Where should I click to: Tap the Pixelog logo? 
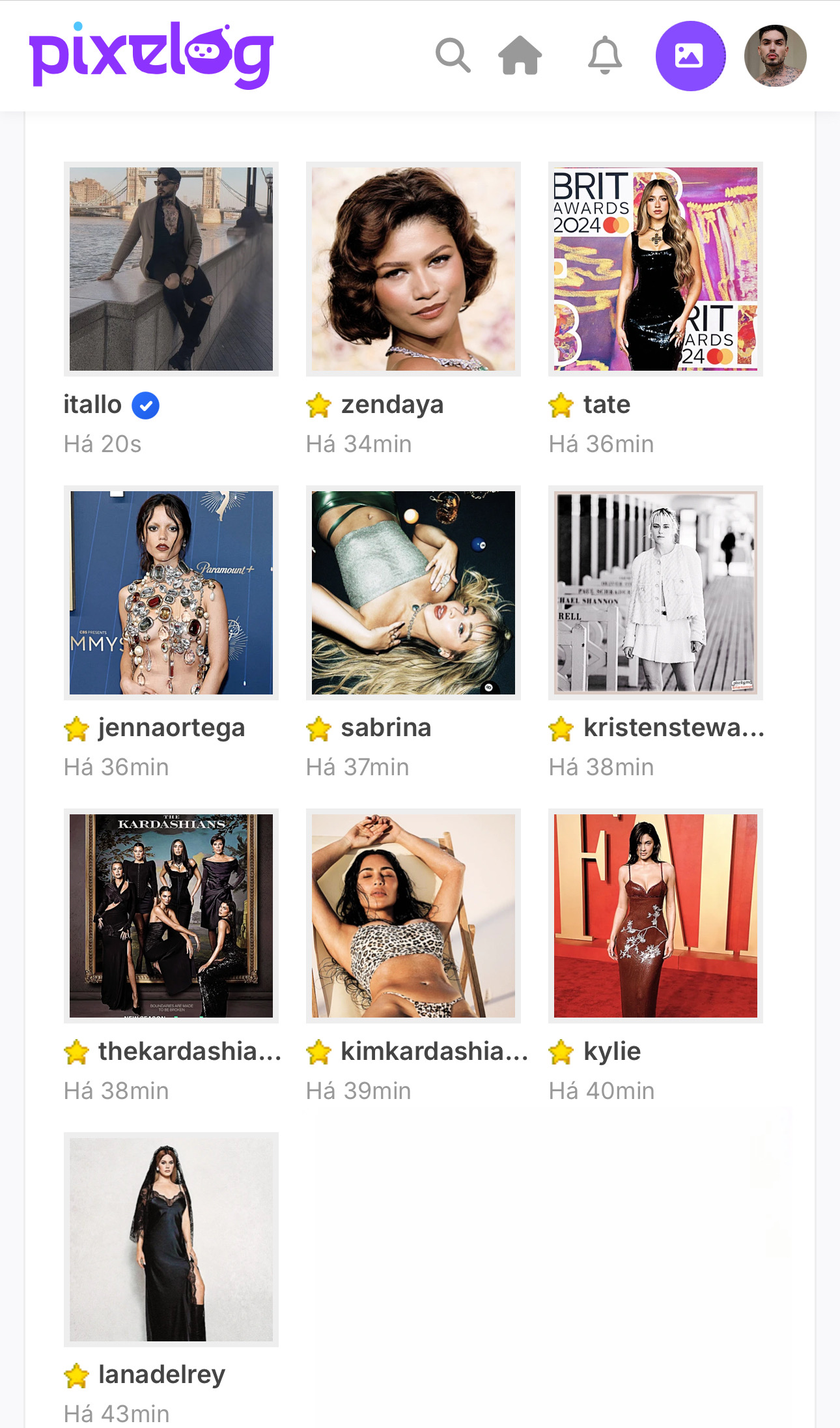coord(151,55)
